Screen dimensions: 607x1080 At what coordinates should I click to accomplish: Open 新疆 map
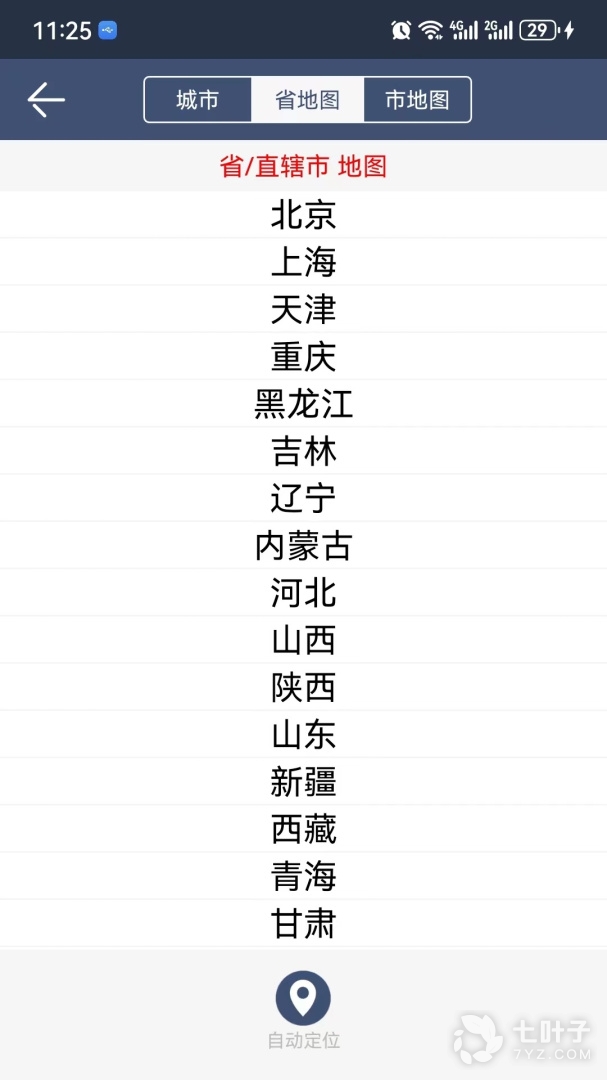point(303,782)
